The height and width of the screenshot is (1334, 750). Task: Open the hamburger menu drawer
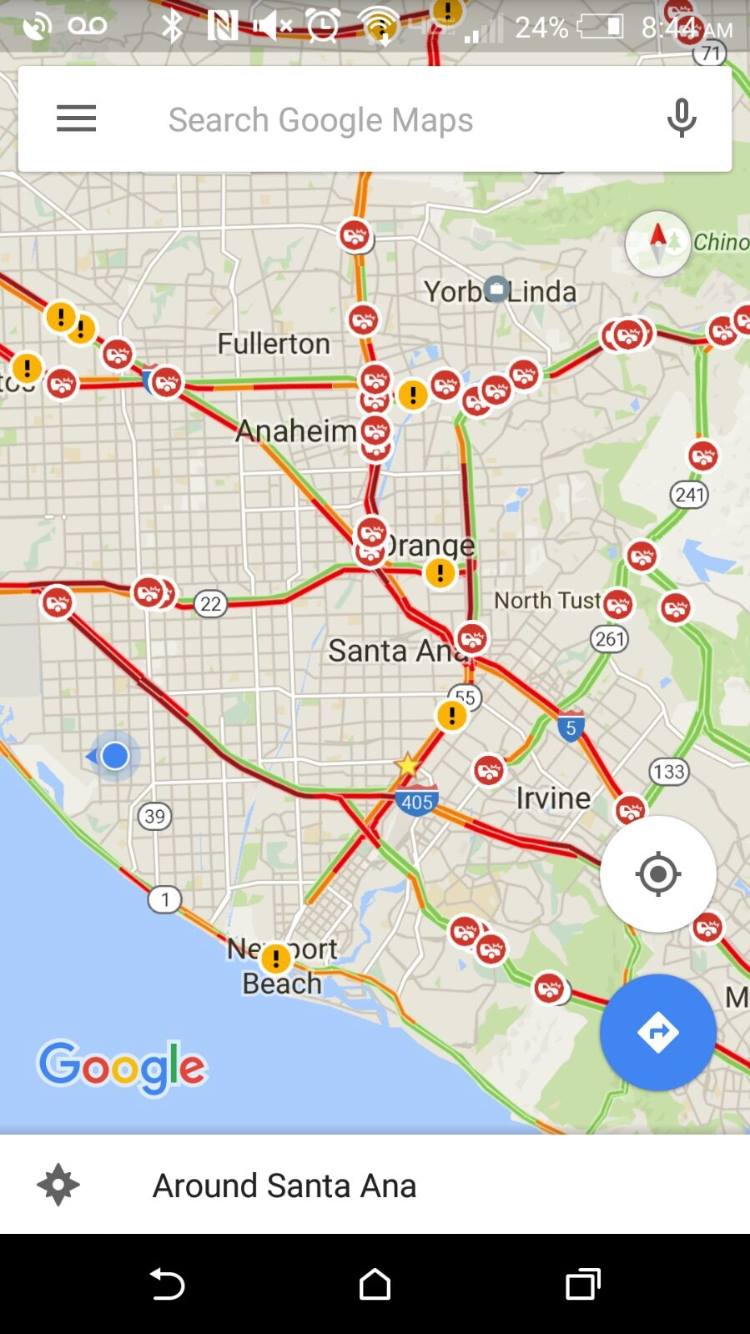(x=76, y=120)
